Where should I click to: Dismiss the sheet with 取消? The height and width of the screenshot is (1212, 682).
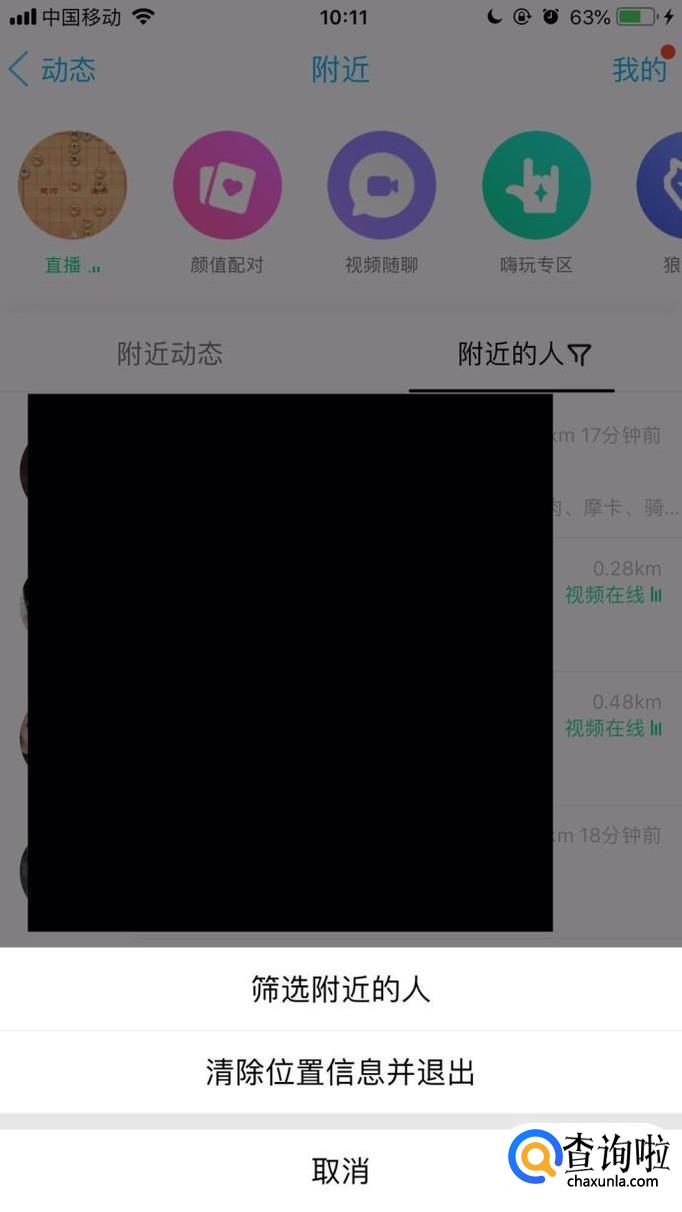[x=340, y=1170]
